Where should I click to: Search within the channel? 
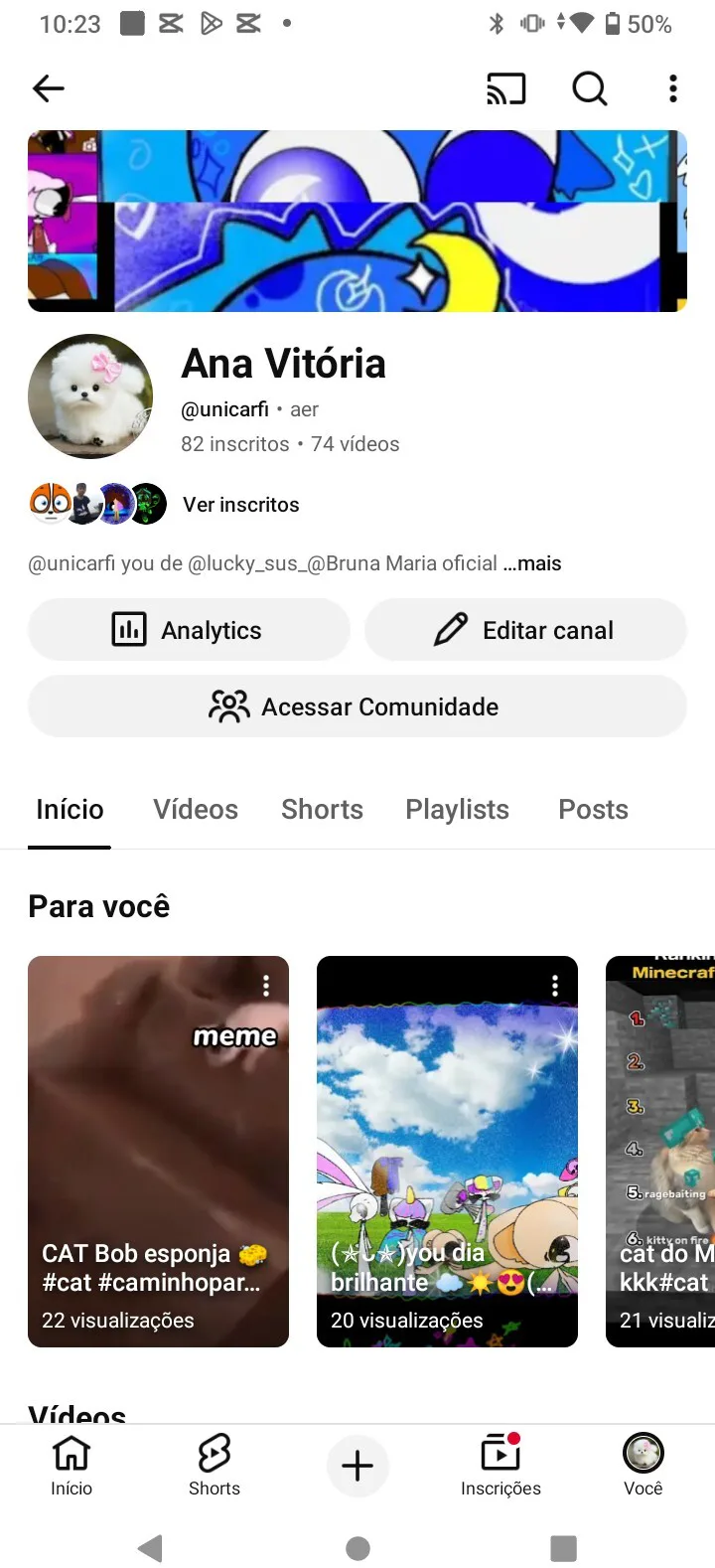pos(589,88)
